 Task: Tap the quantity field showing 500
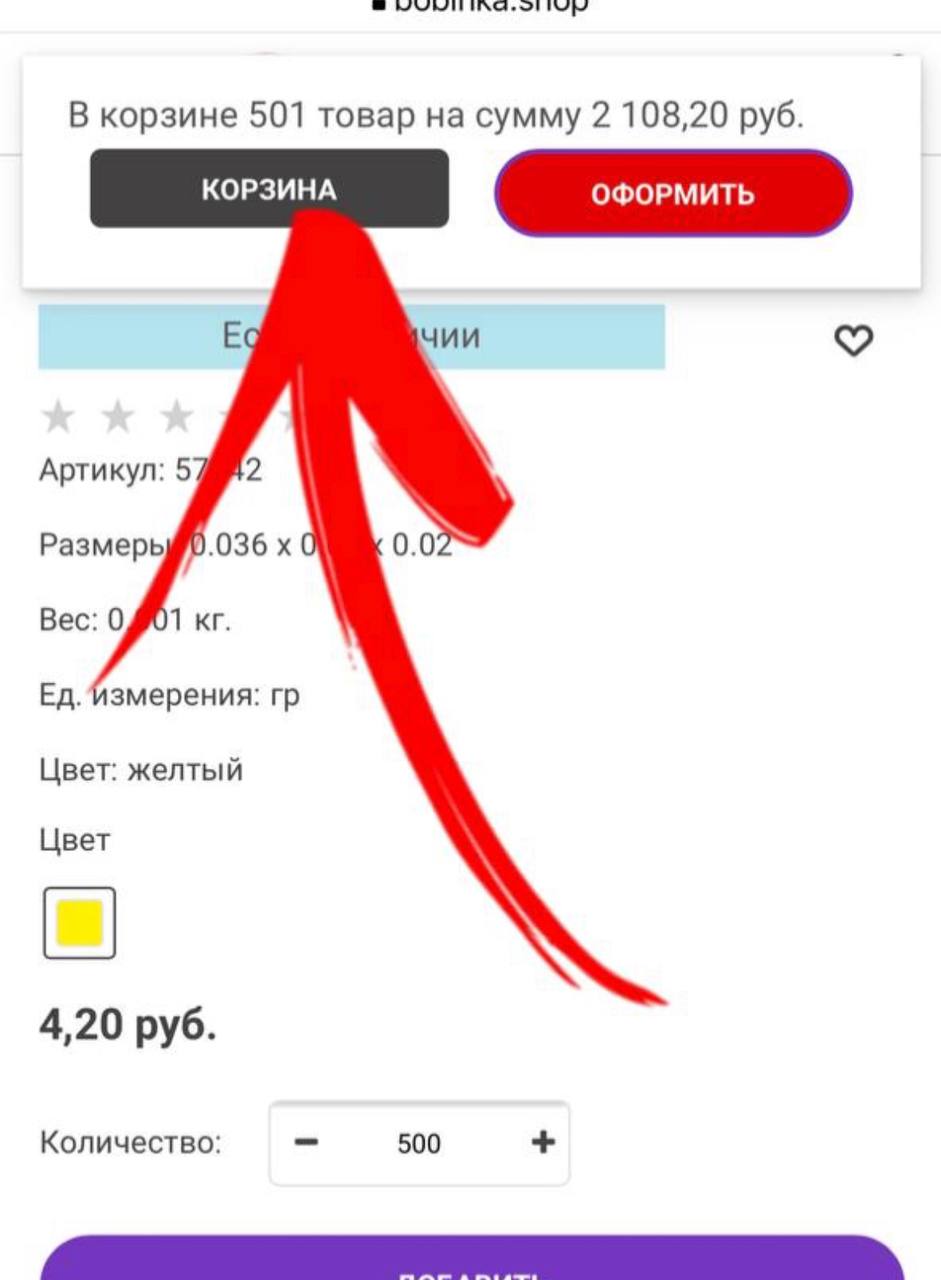click(419, 1143)
